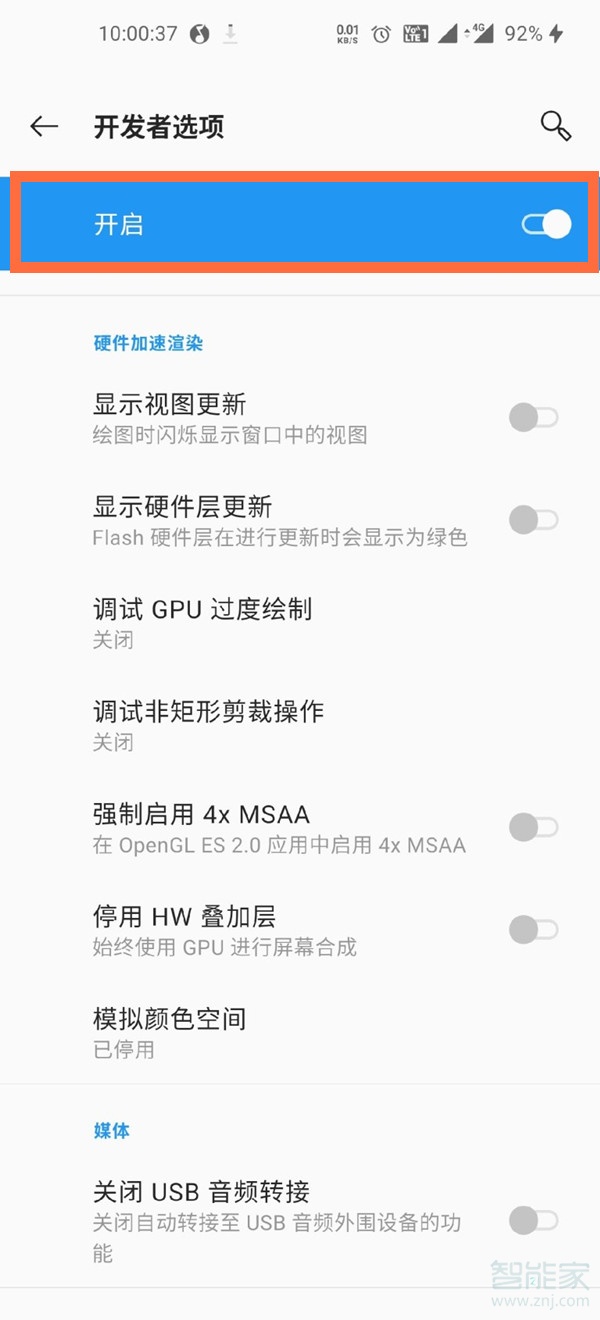Viewport: 600px width, 1320px height.
Task: Select 调试非矩形剪裁操作 option
Action: [x=208, y=725]
